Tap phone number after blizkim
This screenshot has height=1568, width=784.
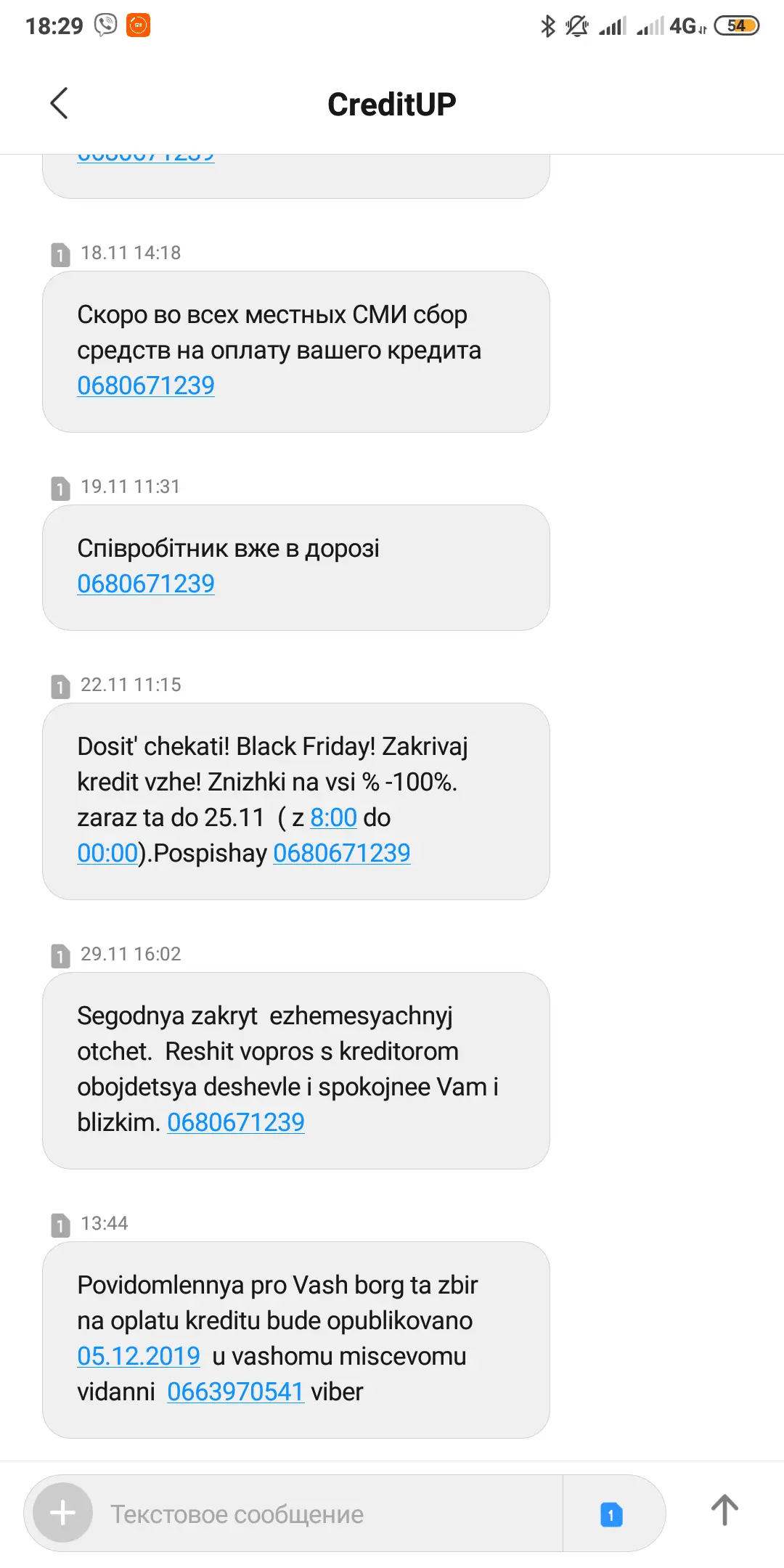pos(235,1122)
